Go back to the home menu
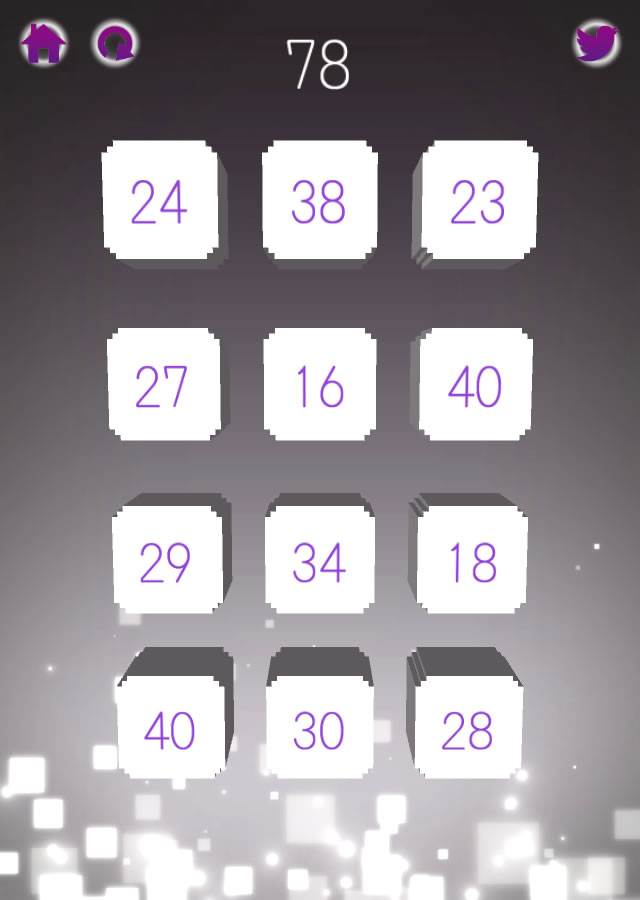The height and width of the screenshot is (900, 640). [43, 44]
